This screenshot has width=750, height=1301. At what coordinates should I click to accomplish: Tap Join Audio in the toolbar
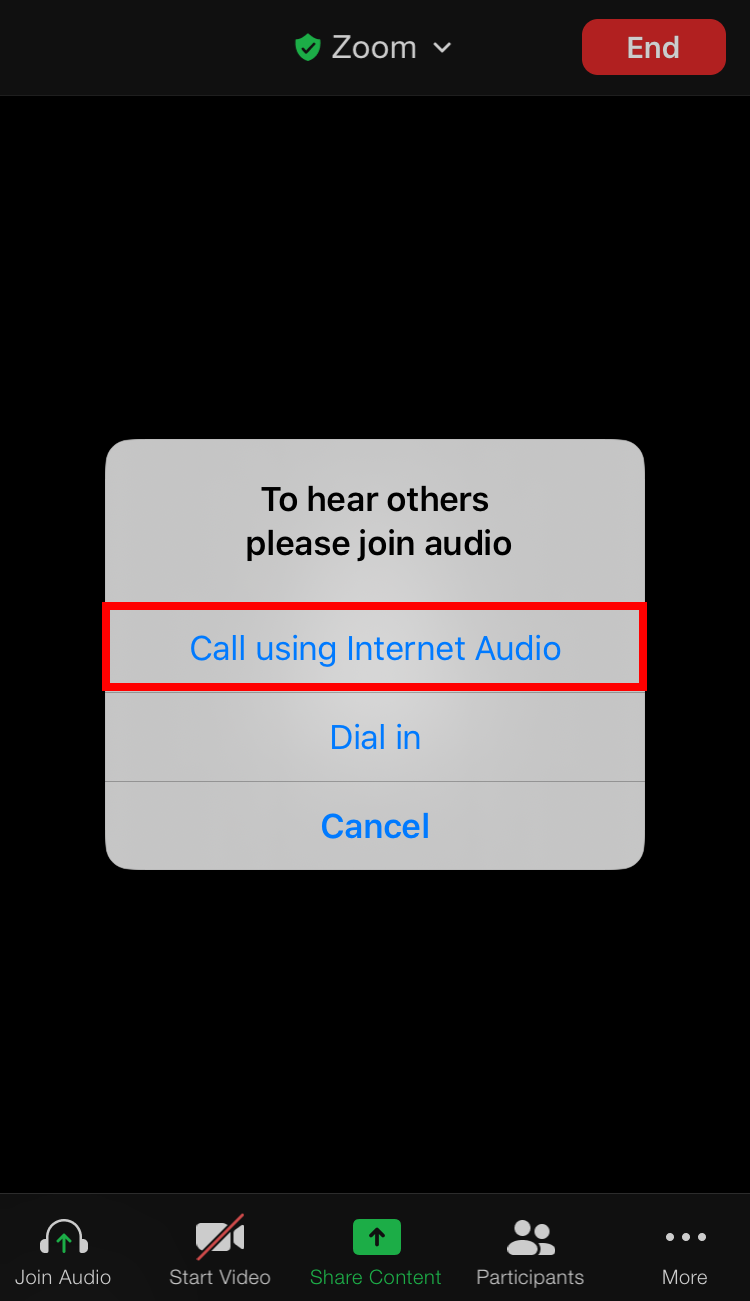pyautogui.click(x=63, y=1251)
